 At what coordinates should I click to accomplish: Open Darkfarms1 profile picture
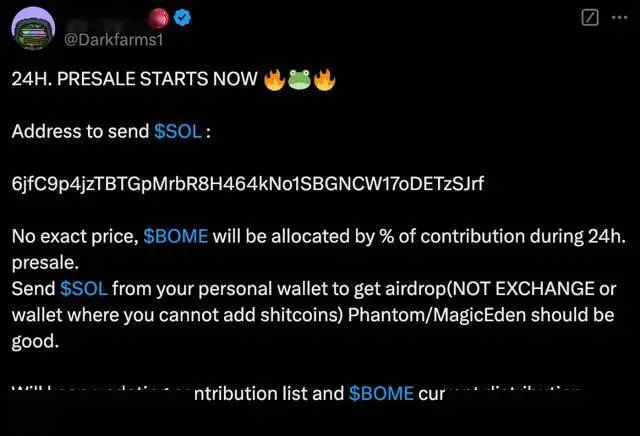tap(32, 32)
